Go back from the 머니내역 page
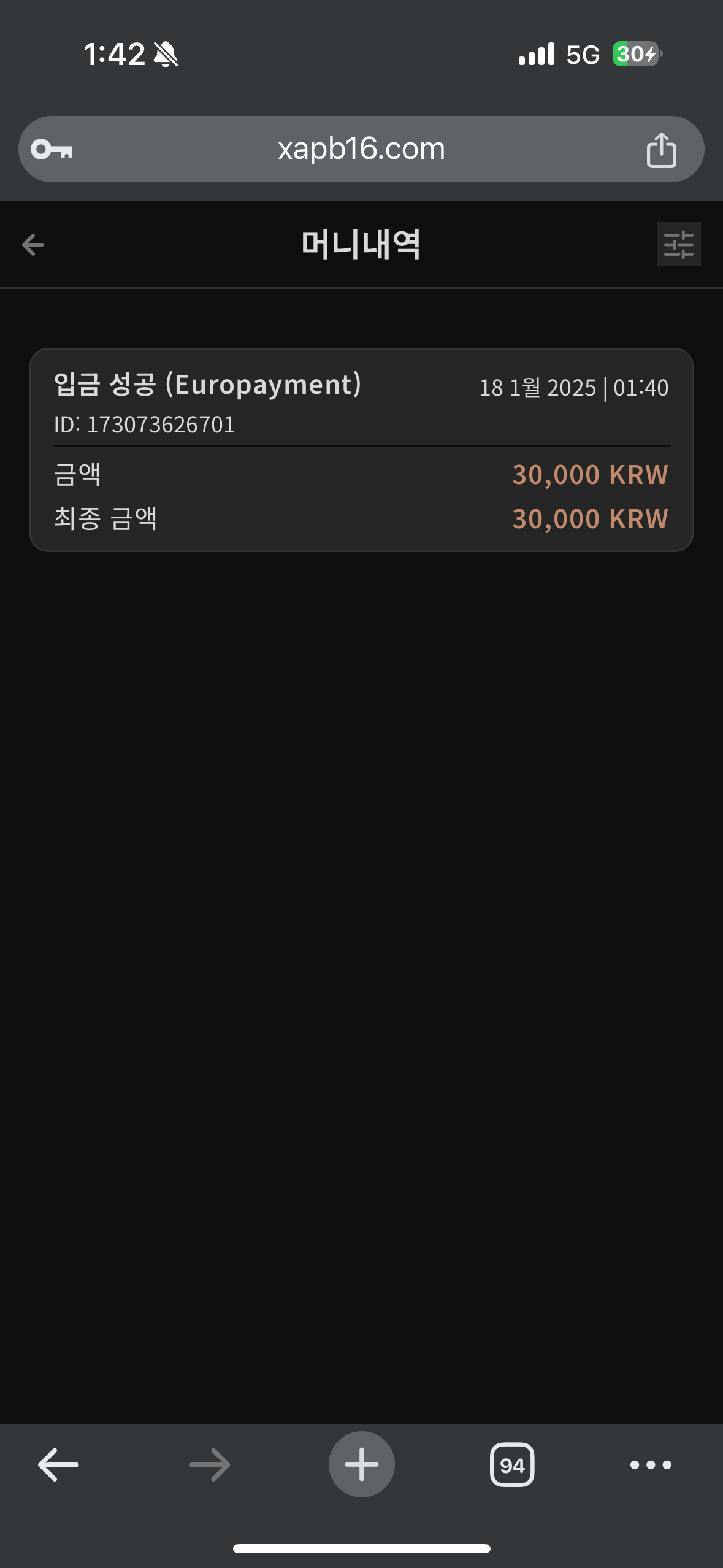This screenshot has width=723, height=1568. 33,245
